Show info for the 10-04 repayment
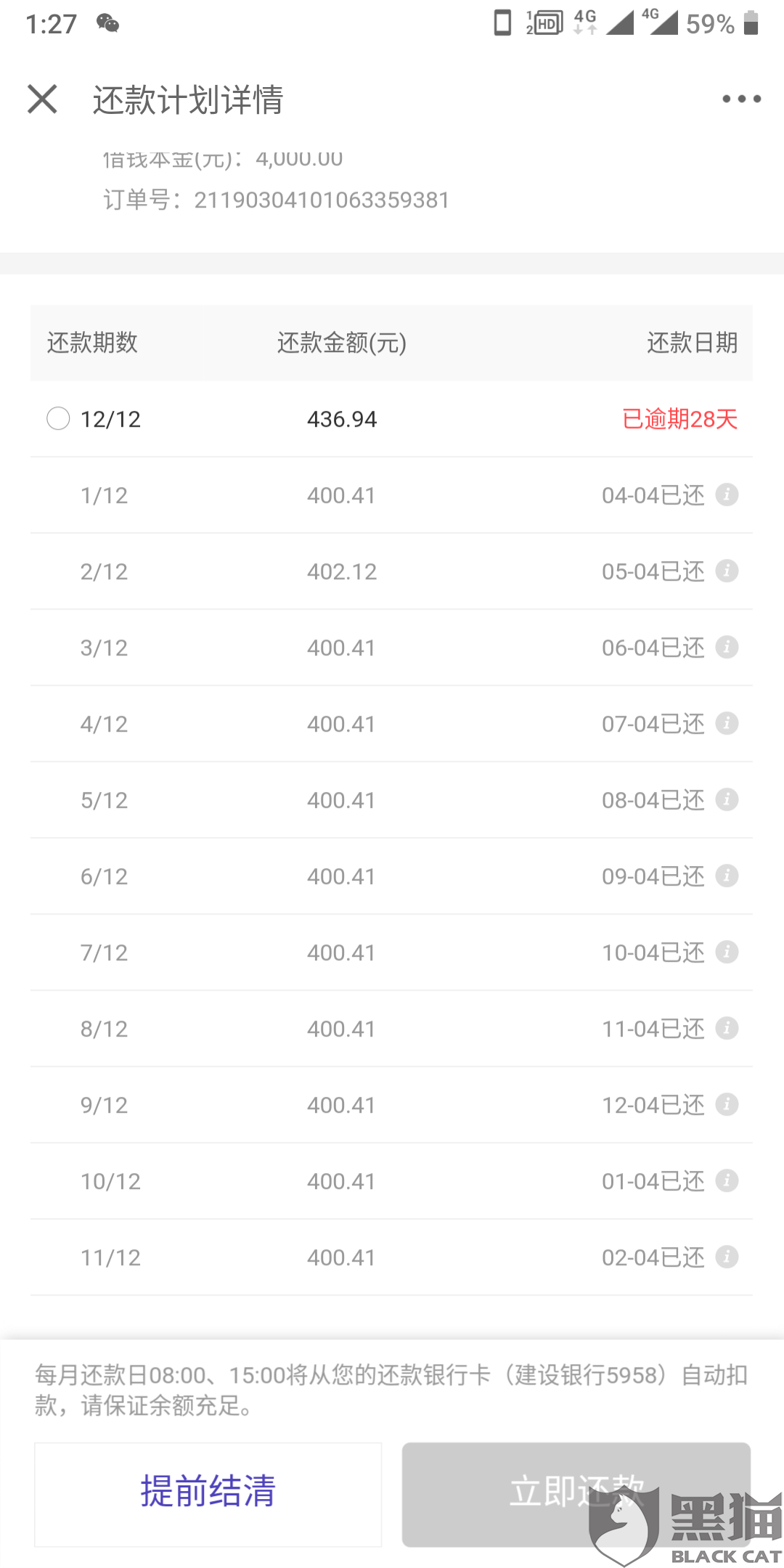 click(x=727, y=952)
